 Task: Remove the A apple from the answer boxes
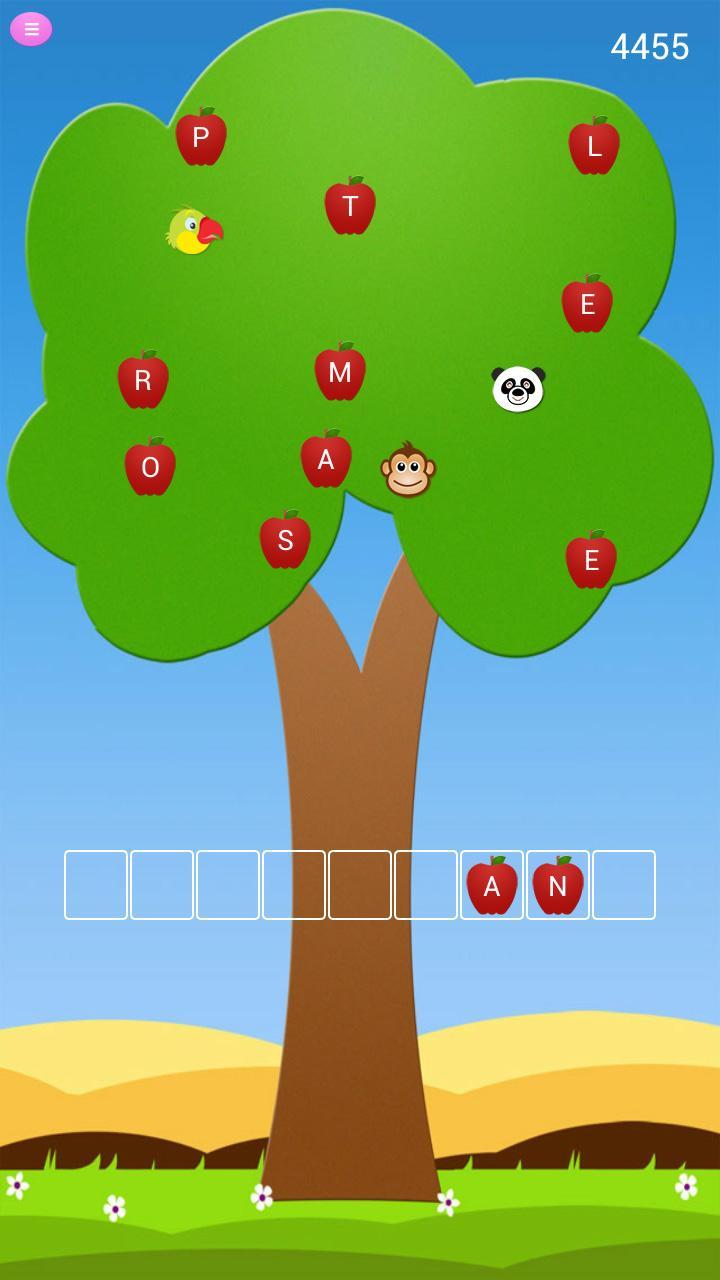point(492,887)
